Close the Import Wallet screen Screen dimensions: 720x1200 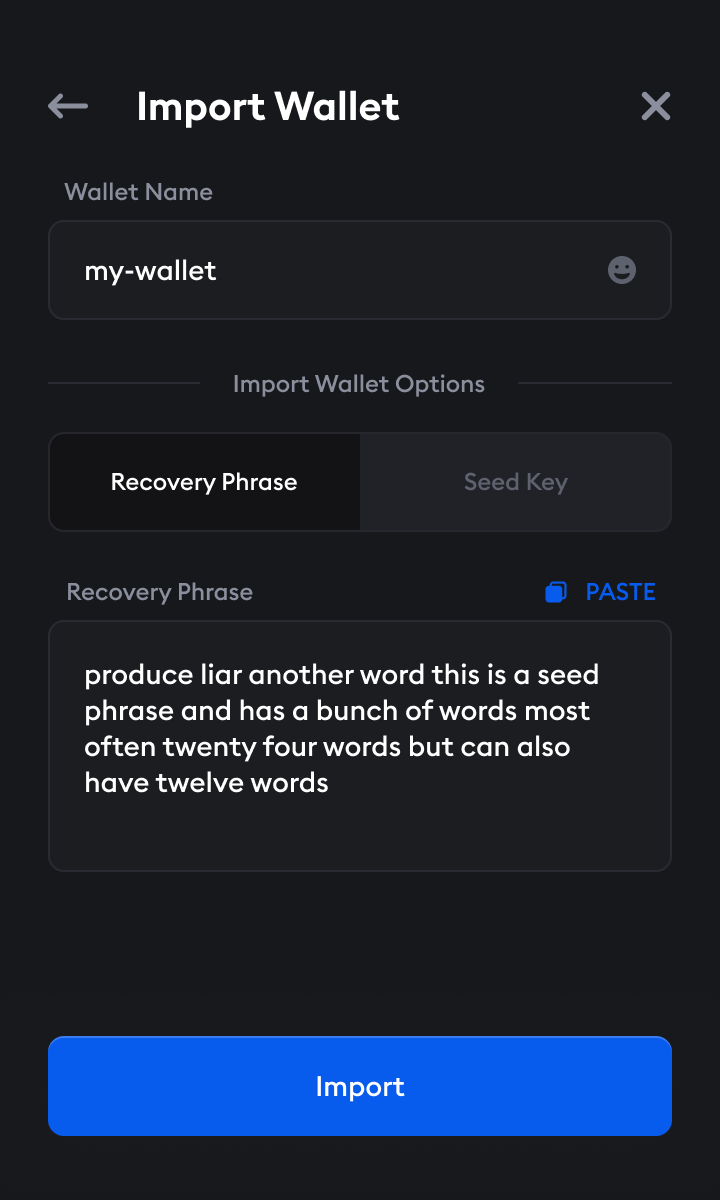(x=655, y=106)
